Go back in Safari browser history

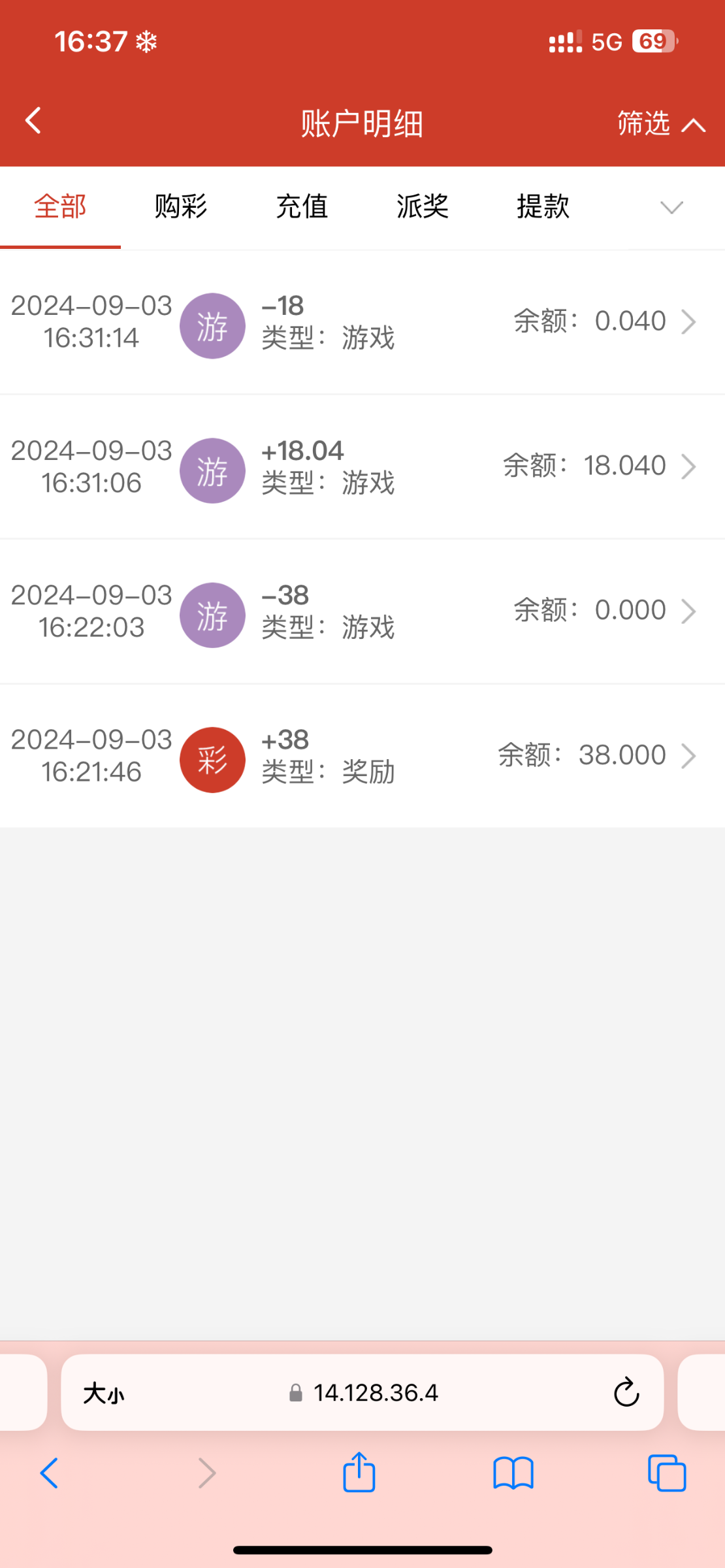coord(50,1473)
